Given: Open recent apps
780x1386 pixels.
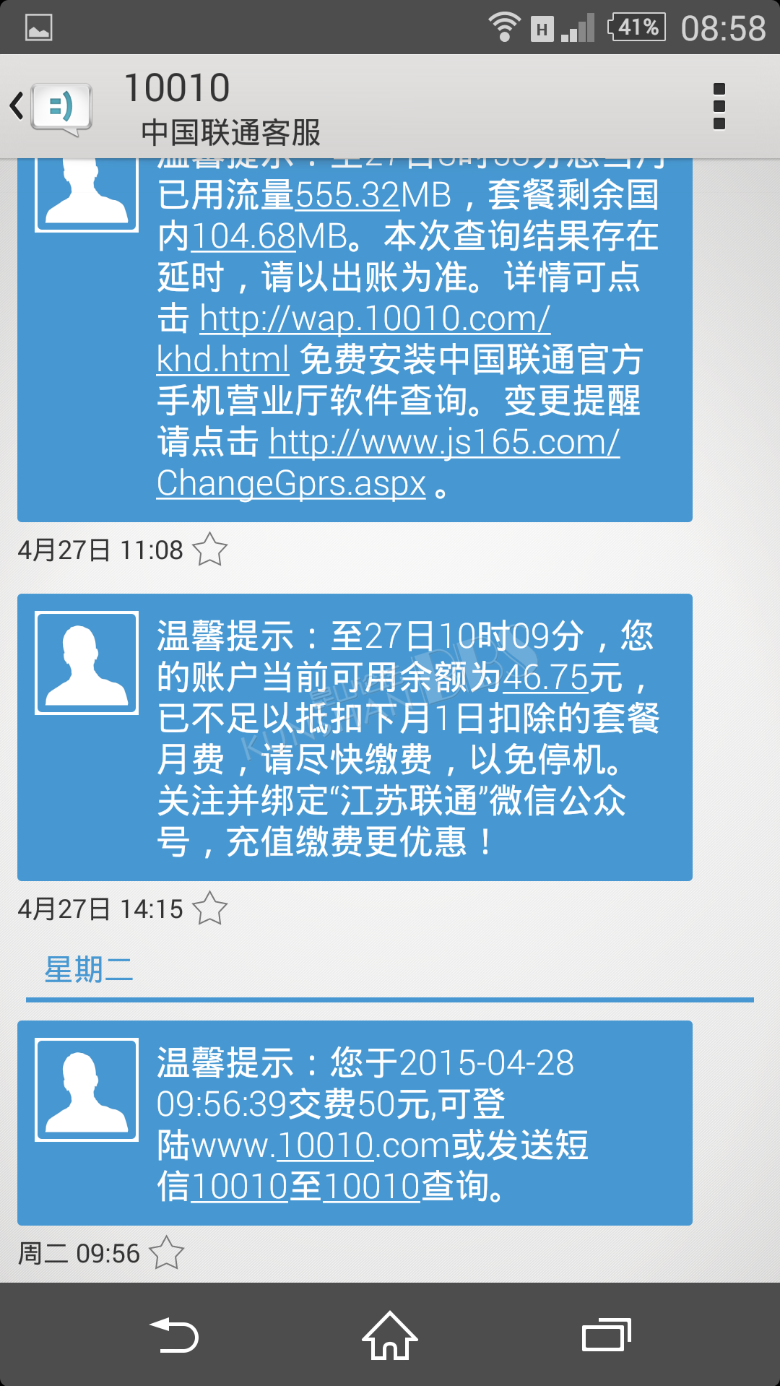Looking at the screenshot, I should tap(606, 1335).
